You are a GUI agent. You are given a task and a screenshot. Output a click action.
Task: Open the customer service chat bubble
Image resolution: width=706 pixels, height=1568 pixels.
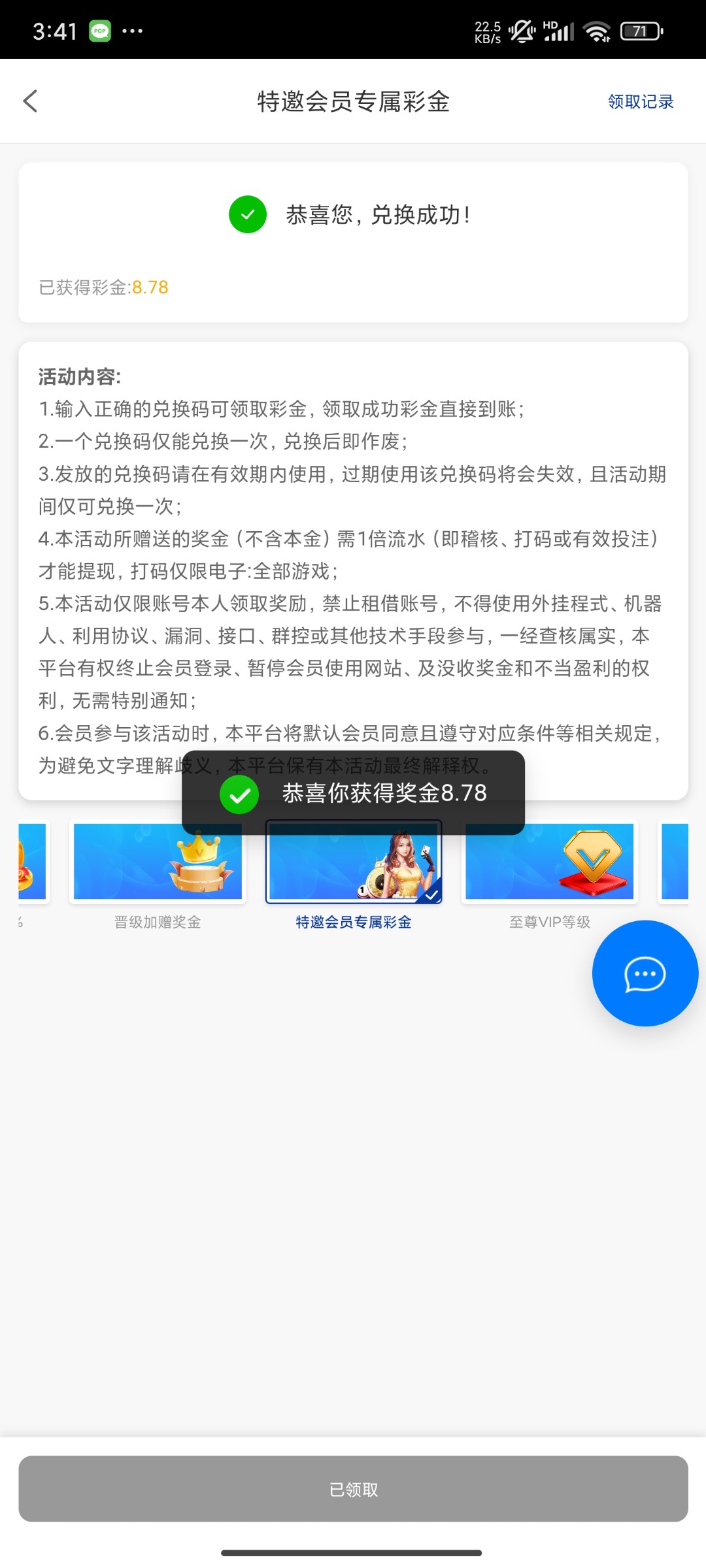pyautogui.click(x=645, y=973)
